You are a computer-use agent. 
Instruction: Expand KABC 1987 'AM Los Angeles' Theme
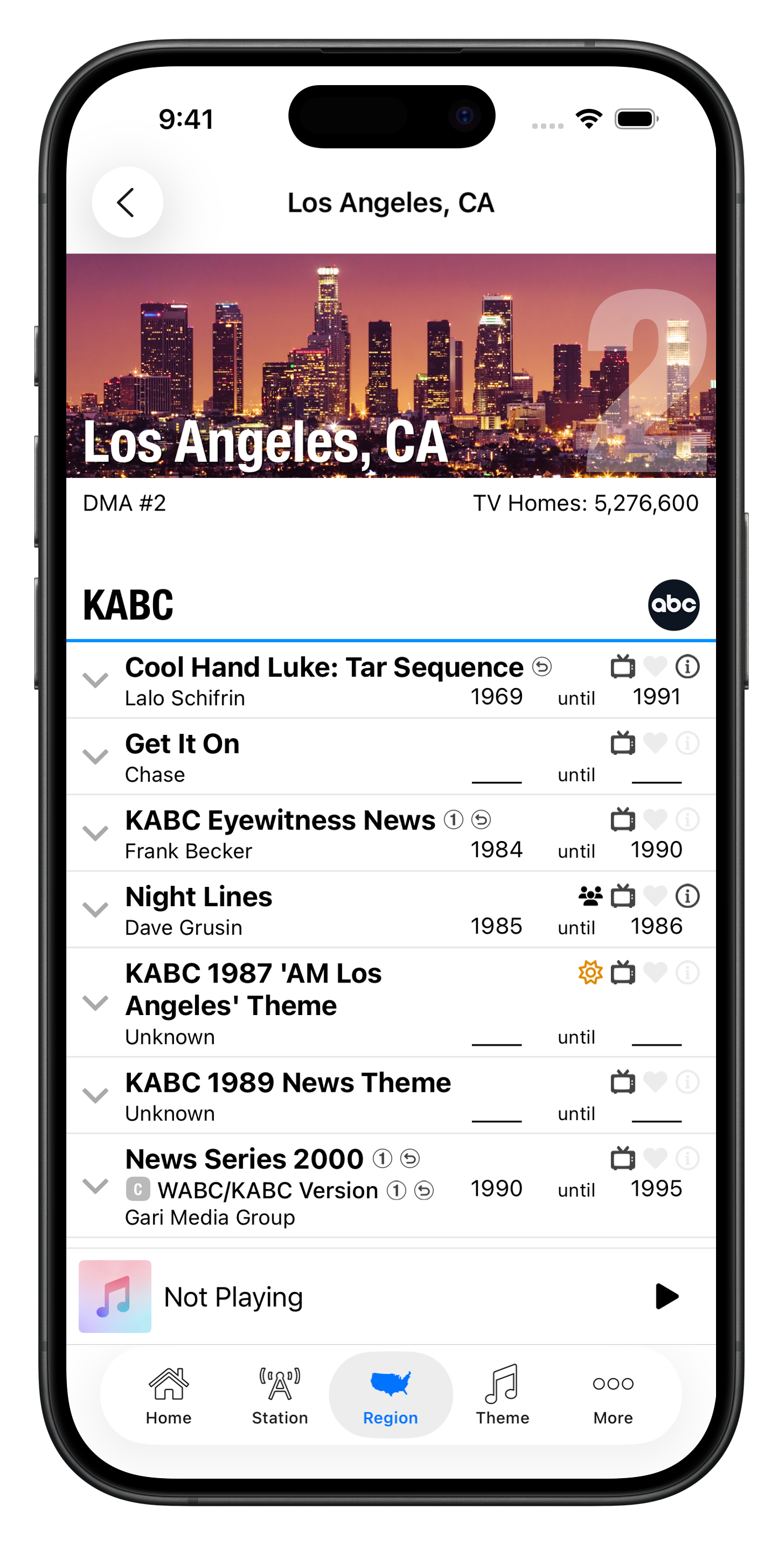(95, 1002)
